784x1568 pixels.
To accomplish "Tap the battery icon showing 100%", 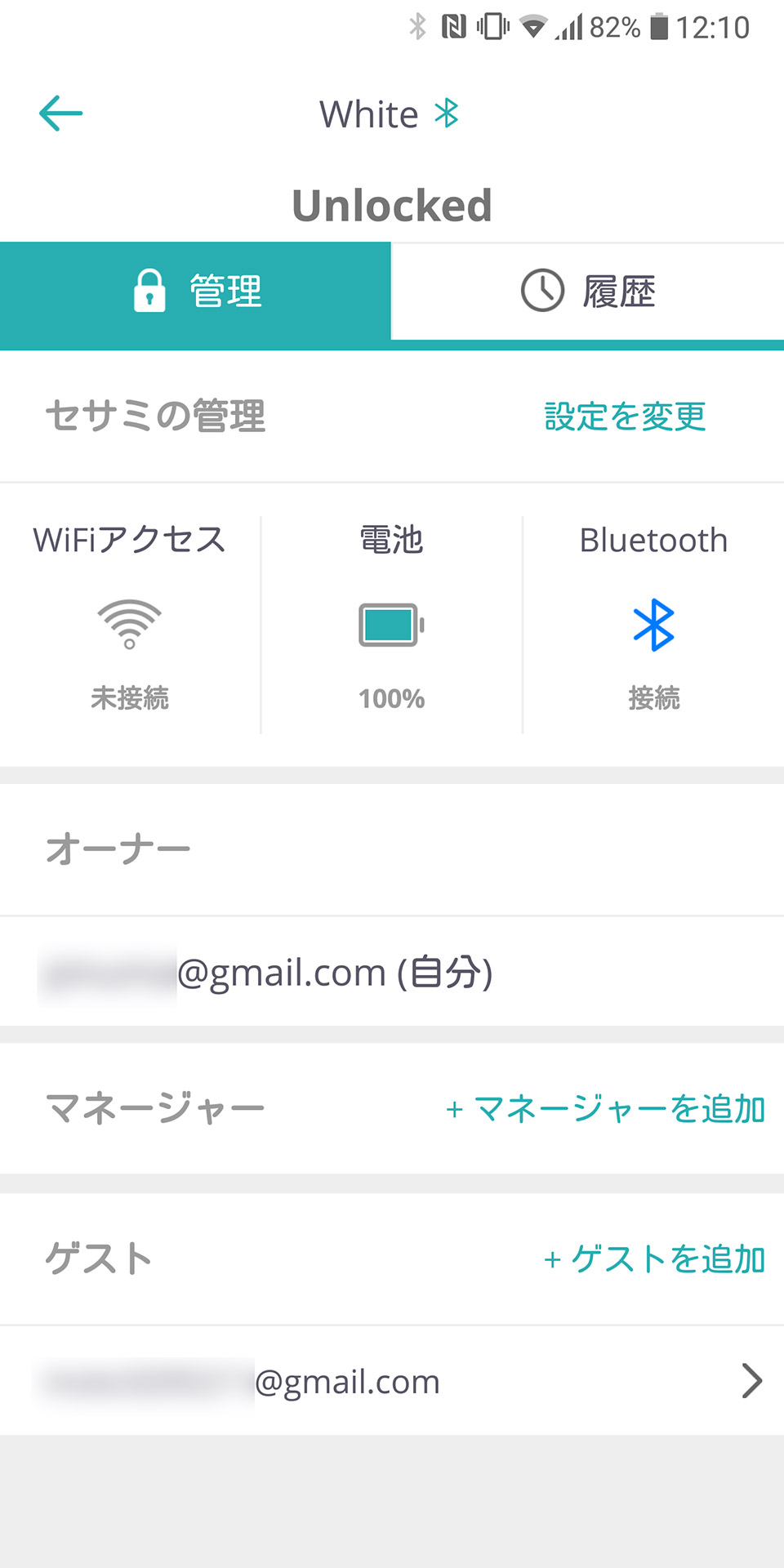I will coord(390,625).
